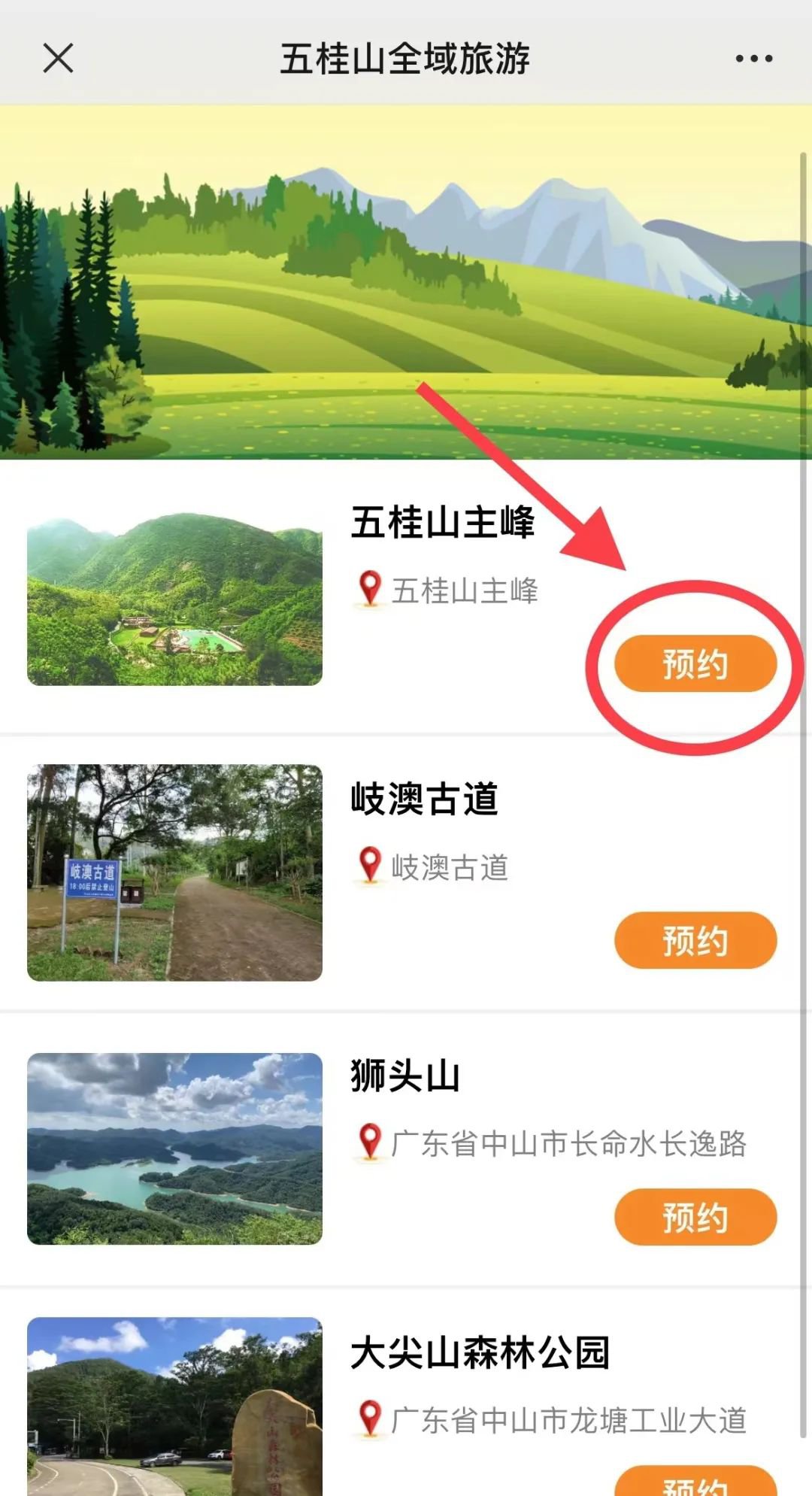Open the 狮头山 lake view image
Image resolution: width=812 pixels, height=1496 pixels.
pos(174,1149)
